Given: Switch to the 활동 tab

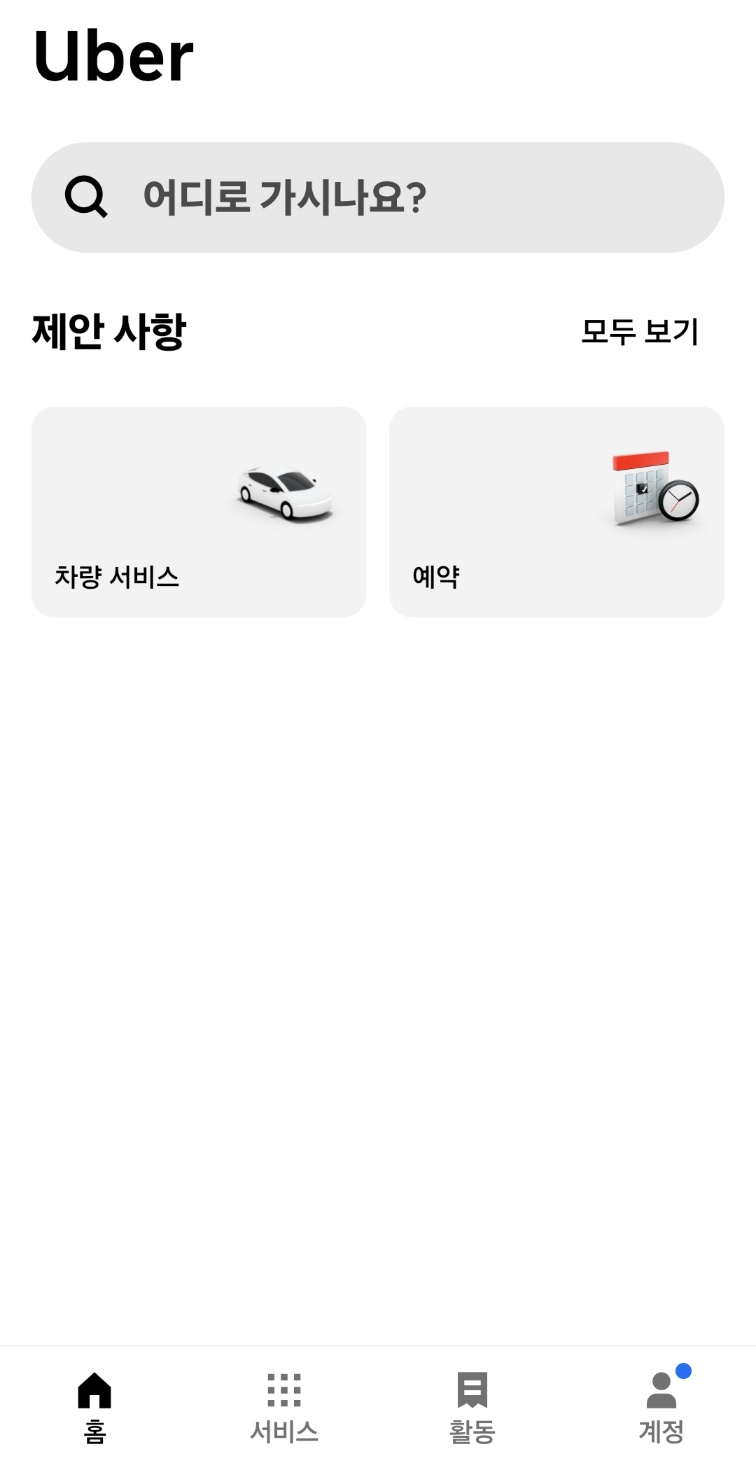Looking at the screenshot, I should 472,1432.
